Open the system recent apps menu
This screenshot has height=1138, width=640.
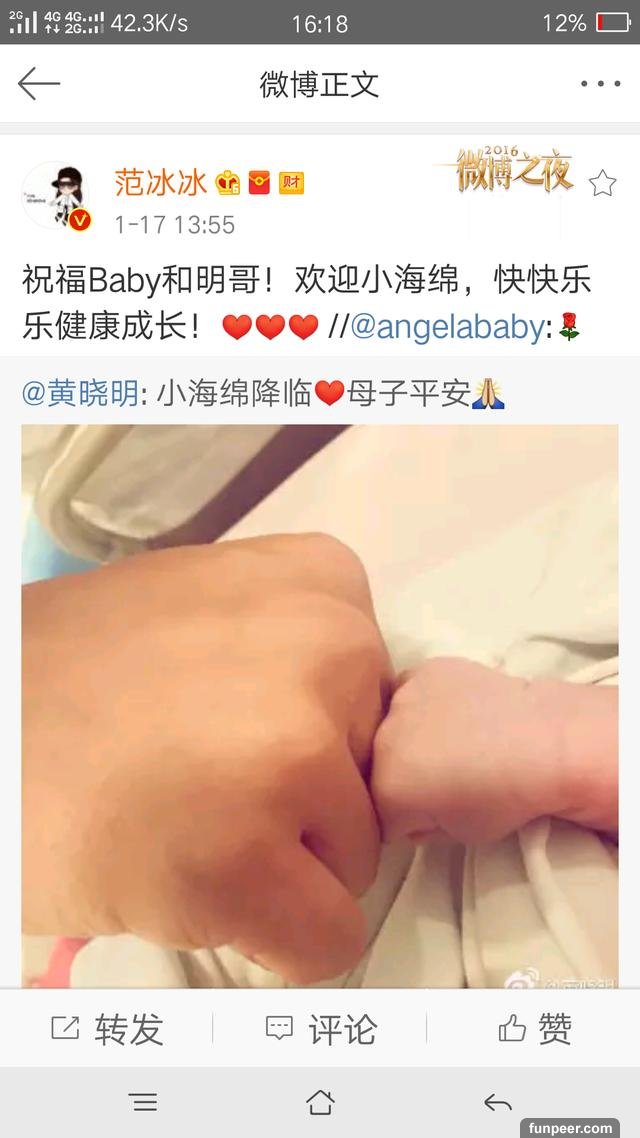[x=143, y=1102]
